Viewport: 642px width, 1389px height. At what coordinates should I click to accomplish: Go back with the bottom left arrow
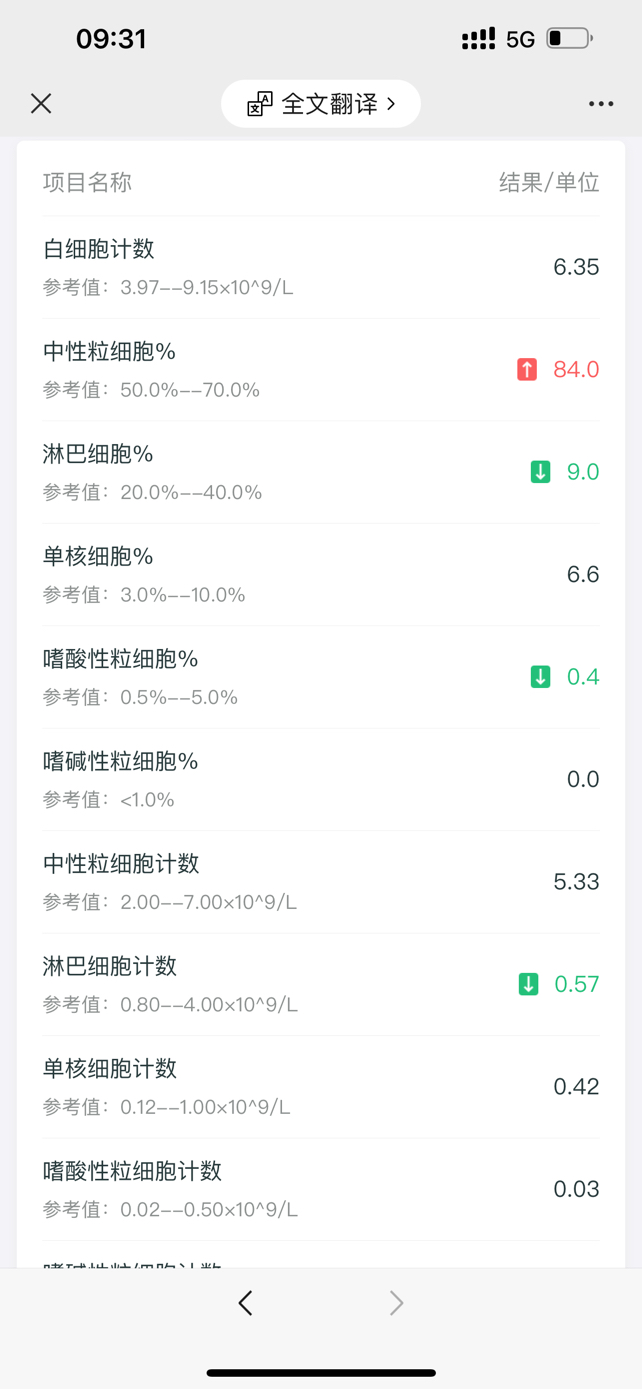click(x=246, y=1302)
